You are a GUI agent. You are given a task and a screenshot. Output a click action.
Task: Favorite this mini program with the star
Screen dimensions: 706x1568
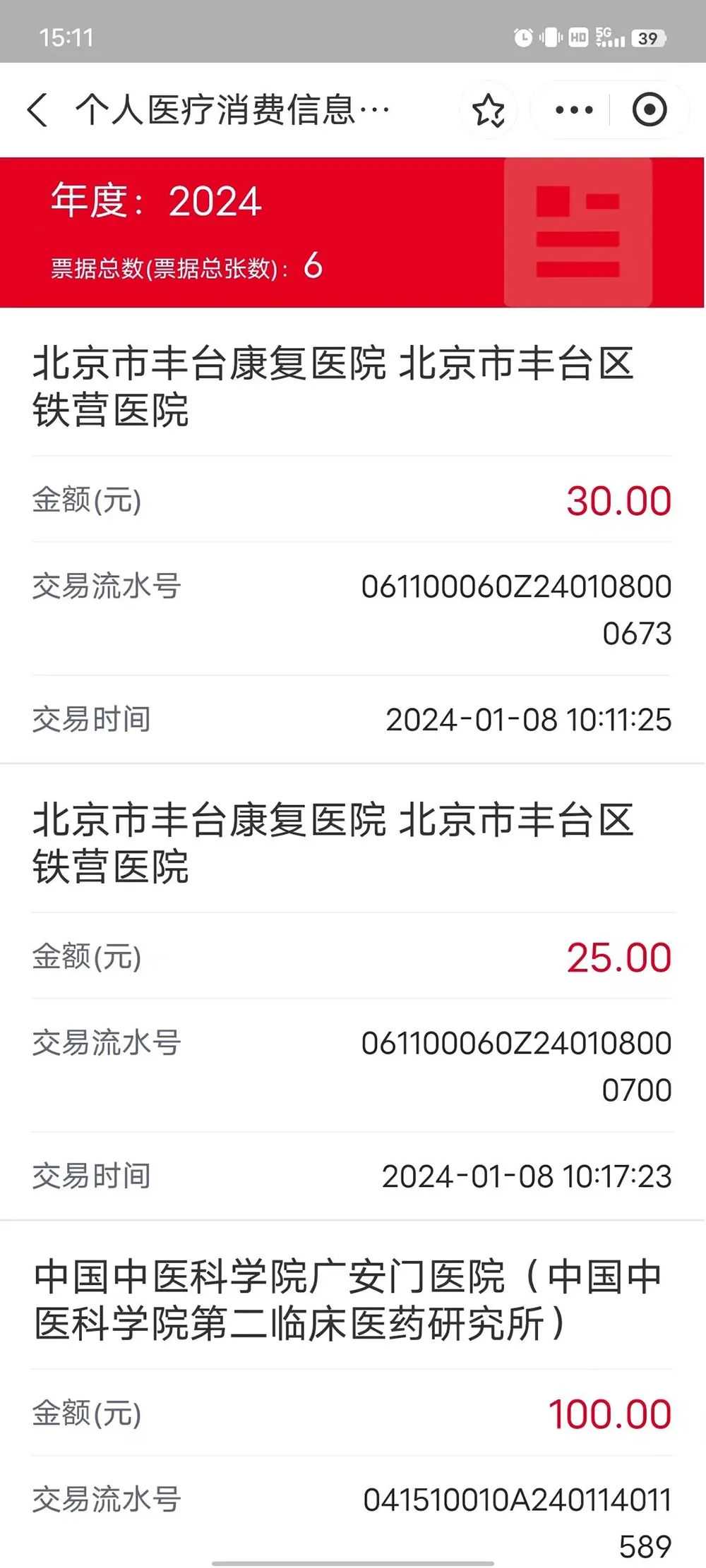point(488,110)
